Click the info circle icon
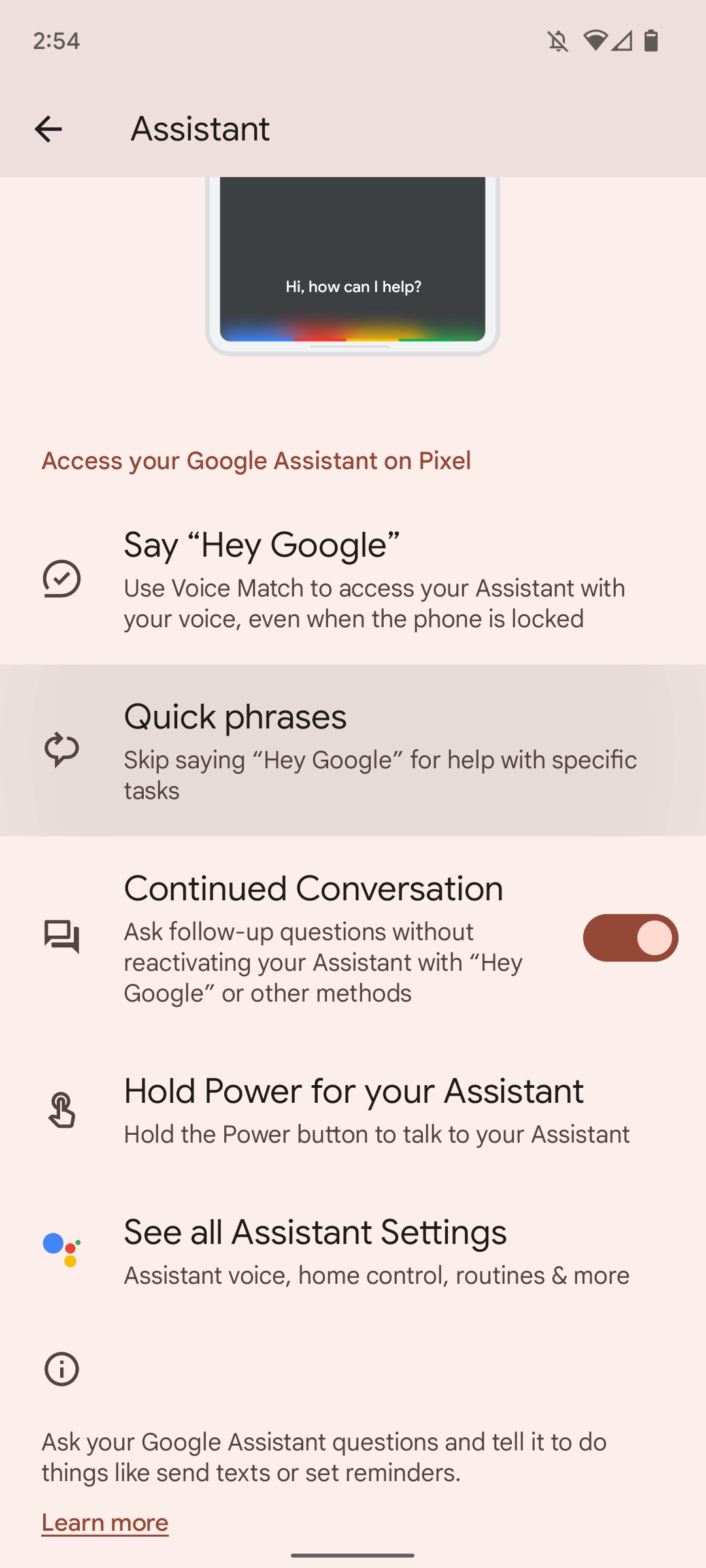Viewport: 706px width, 1568px height. tap(62, 1369)
